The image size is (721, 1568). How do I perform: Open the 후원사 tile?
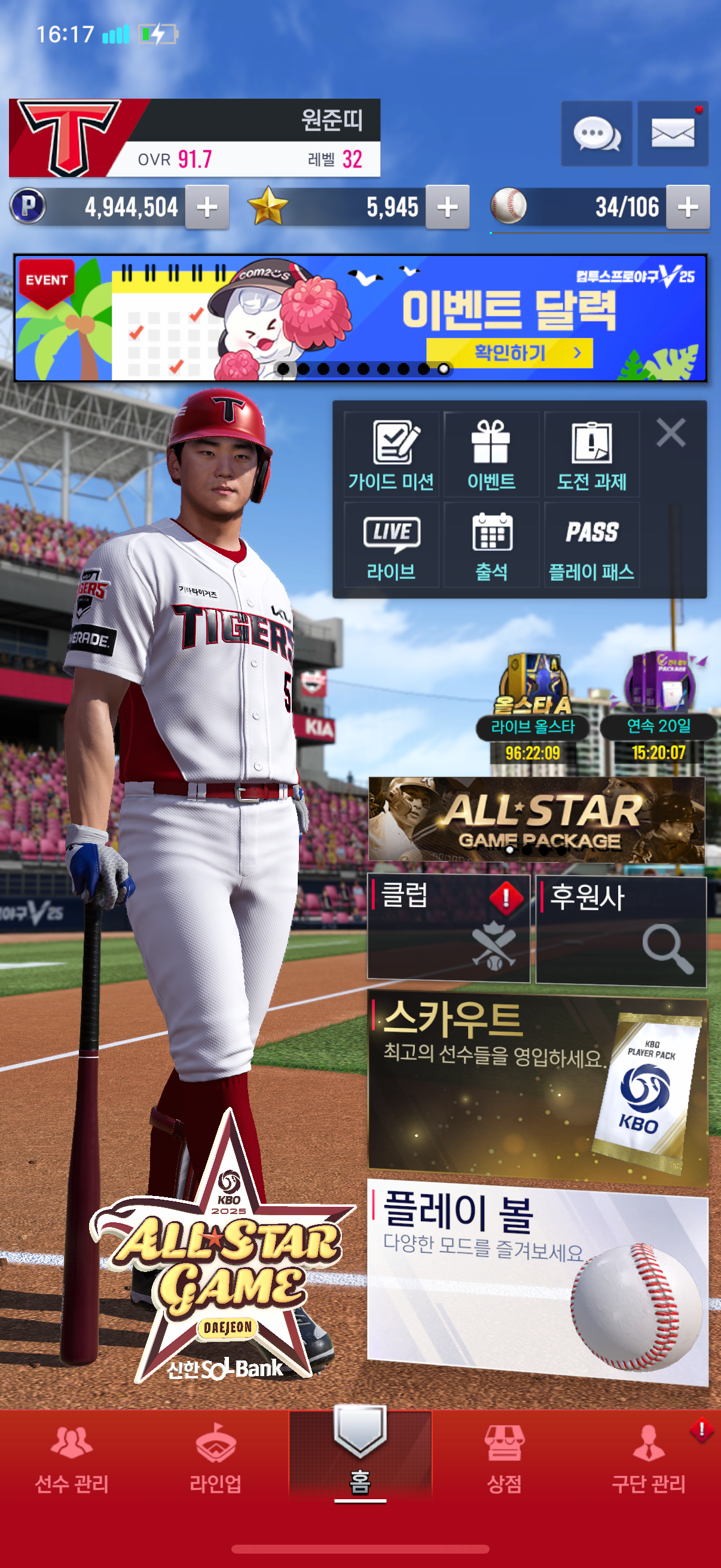(621, 928)
